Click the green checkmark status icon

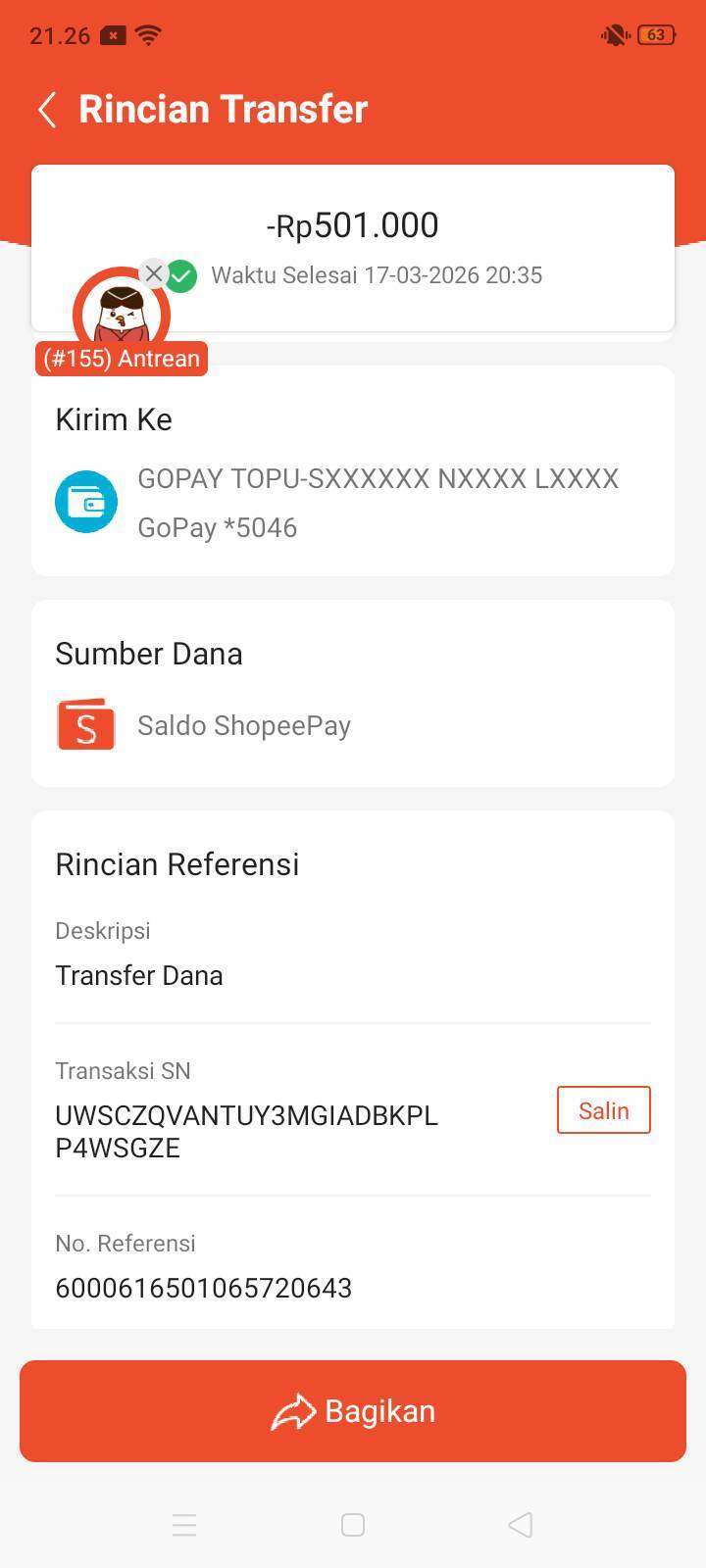pyautogui.click(x=181, y=275)
